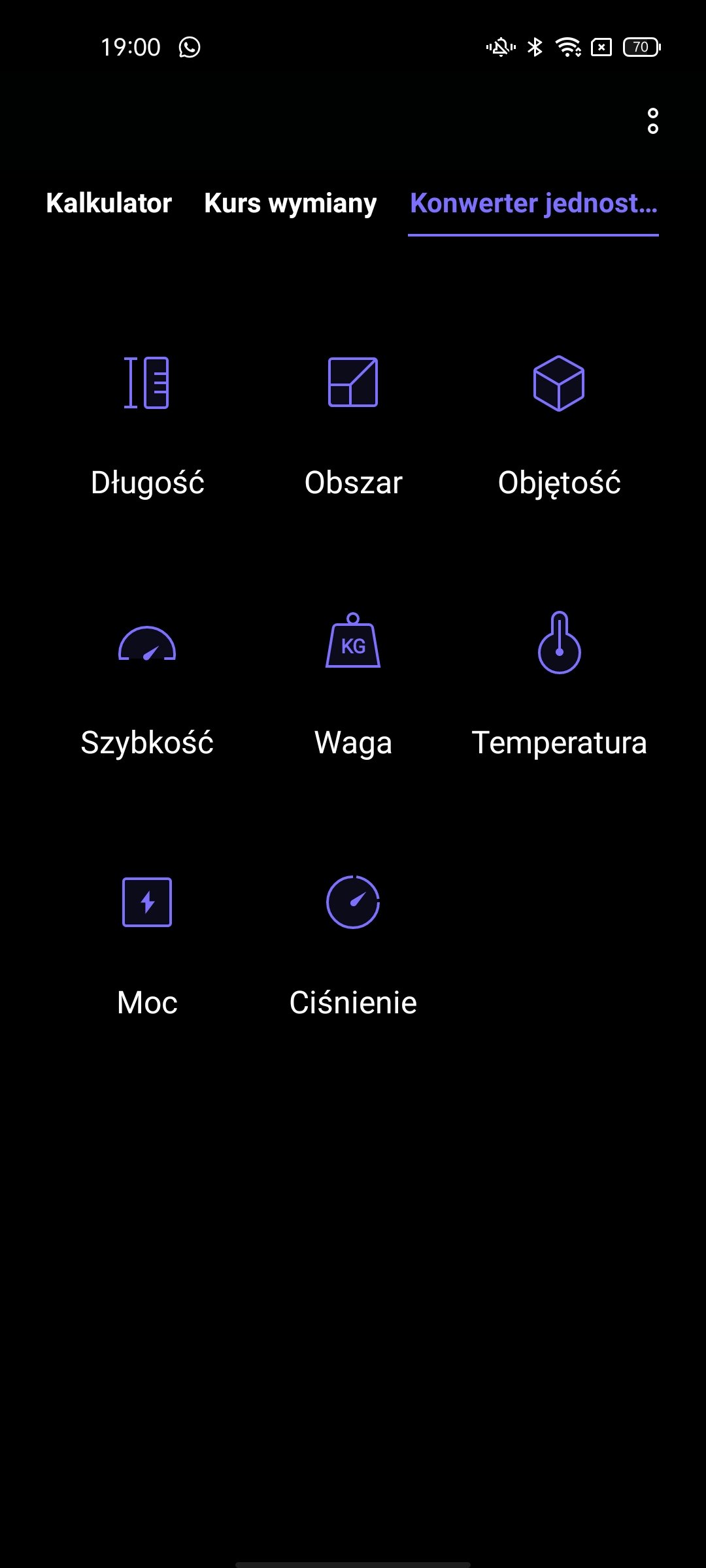Open the Ciśnienie pressure converter
The height and width of the screenshot is (1568, 706).
pyautogui.click(x=353, y=945)
